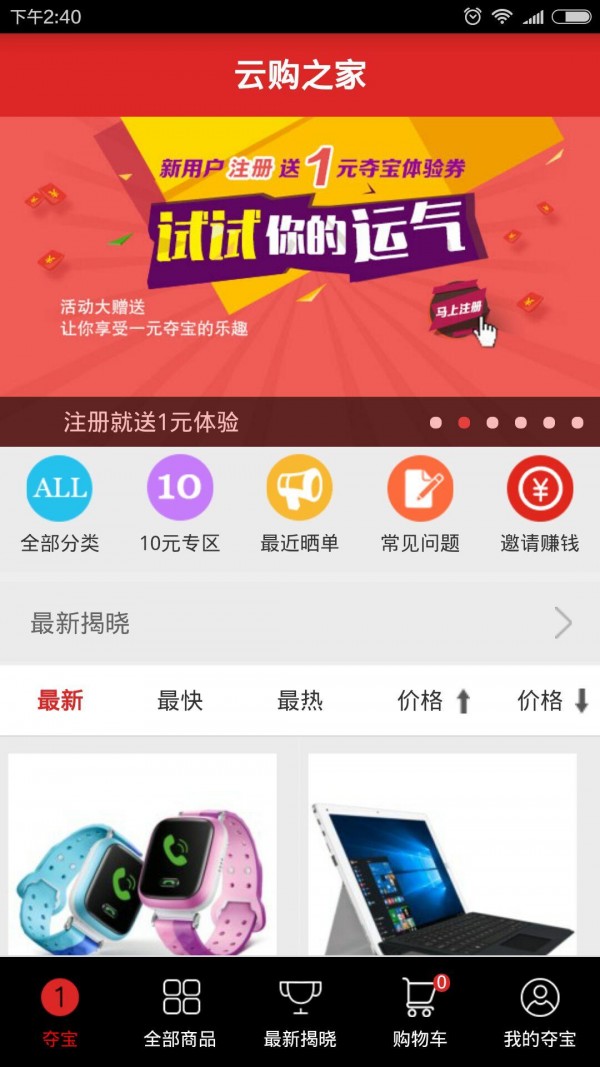Sort products by 最快

[x=180, y=701]
